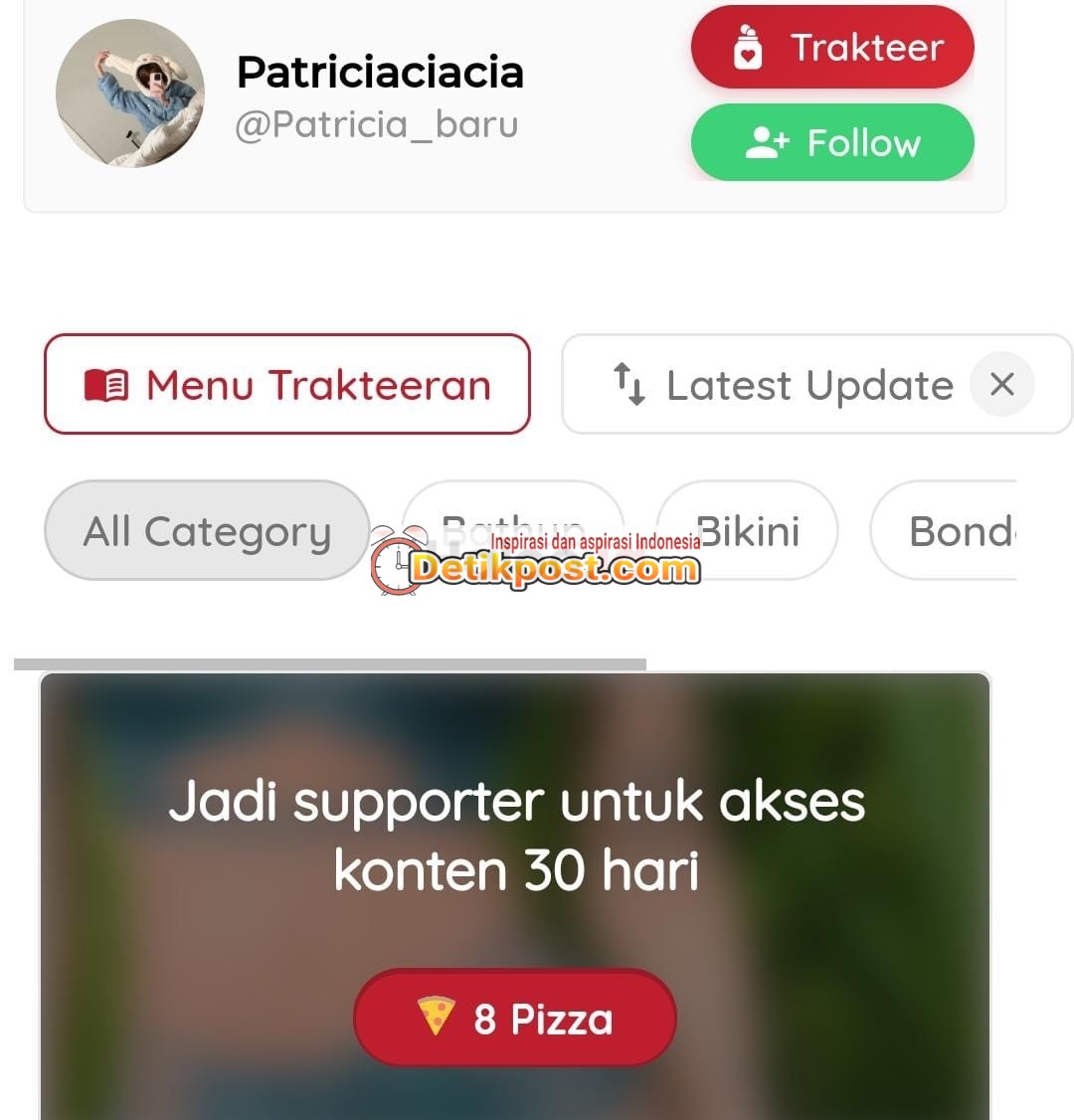
Task: Click the @Patricia_baru username link
Action: point(378,124)
